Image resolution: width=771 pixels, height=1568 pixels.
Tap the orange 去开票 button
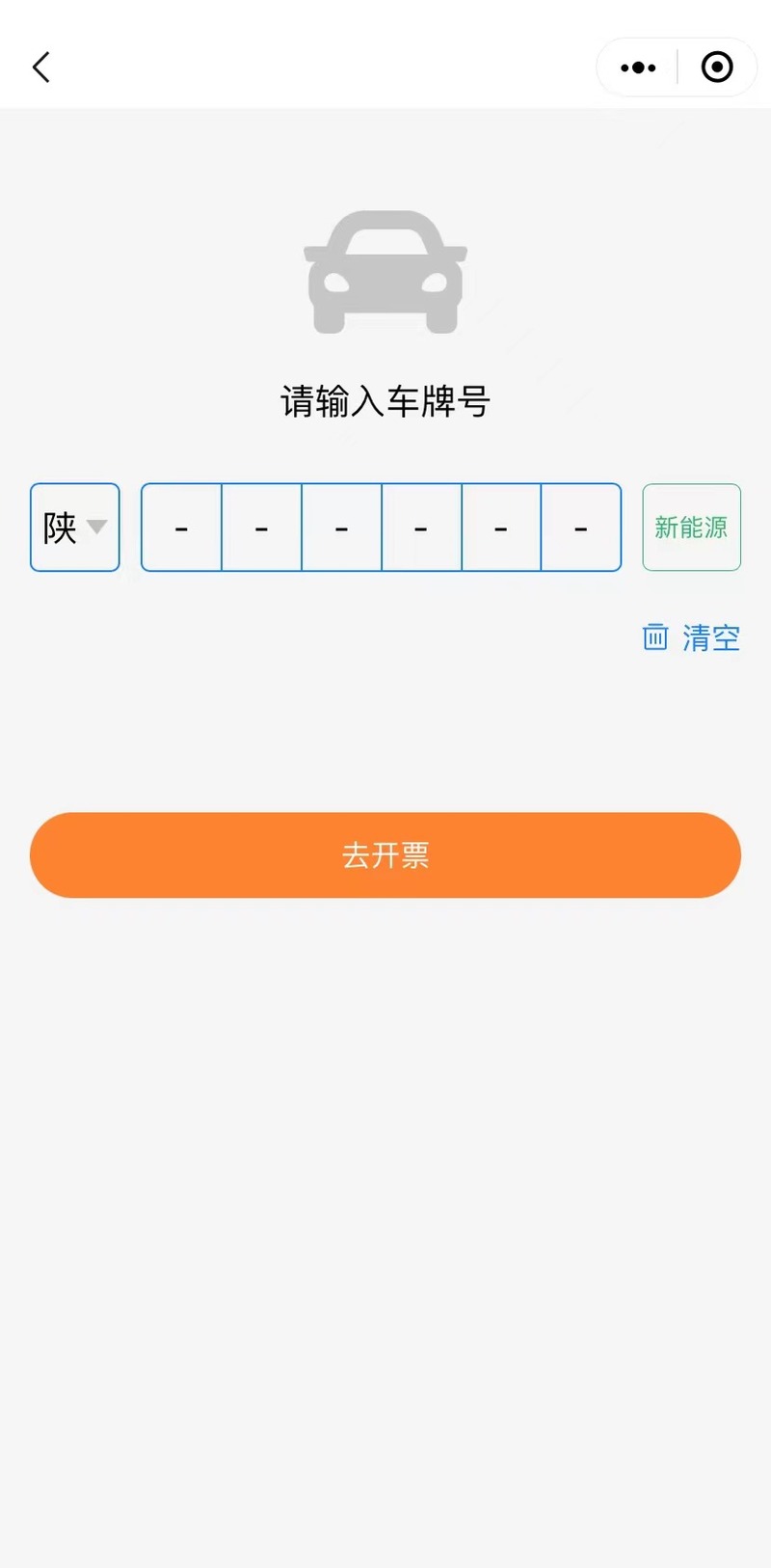(385, 855)
